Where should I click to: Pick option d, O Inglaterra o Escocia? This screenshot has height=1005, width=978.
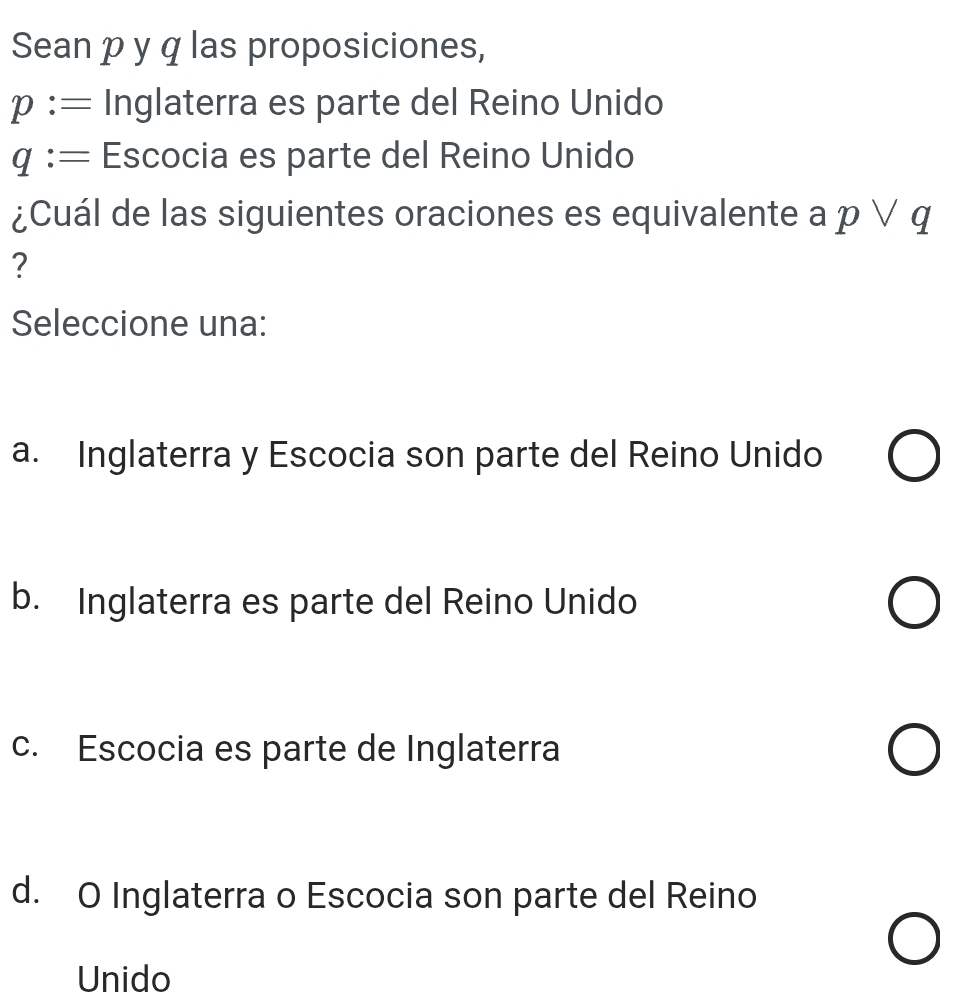click(x=913, y=942)
